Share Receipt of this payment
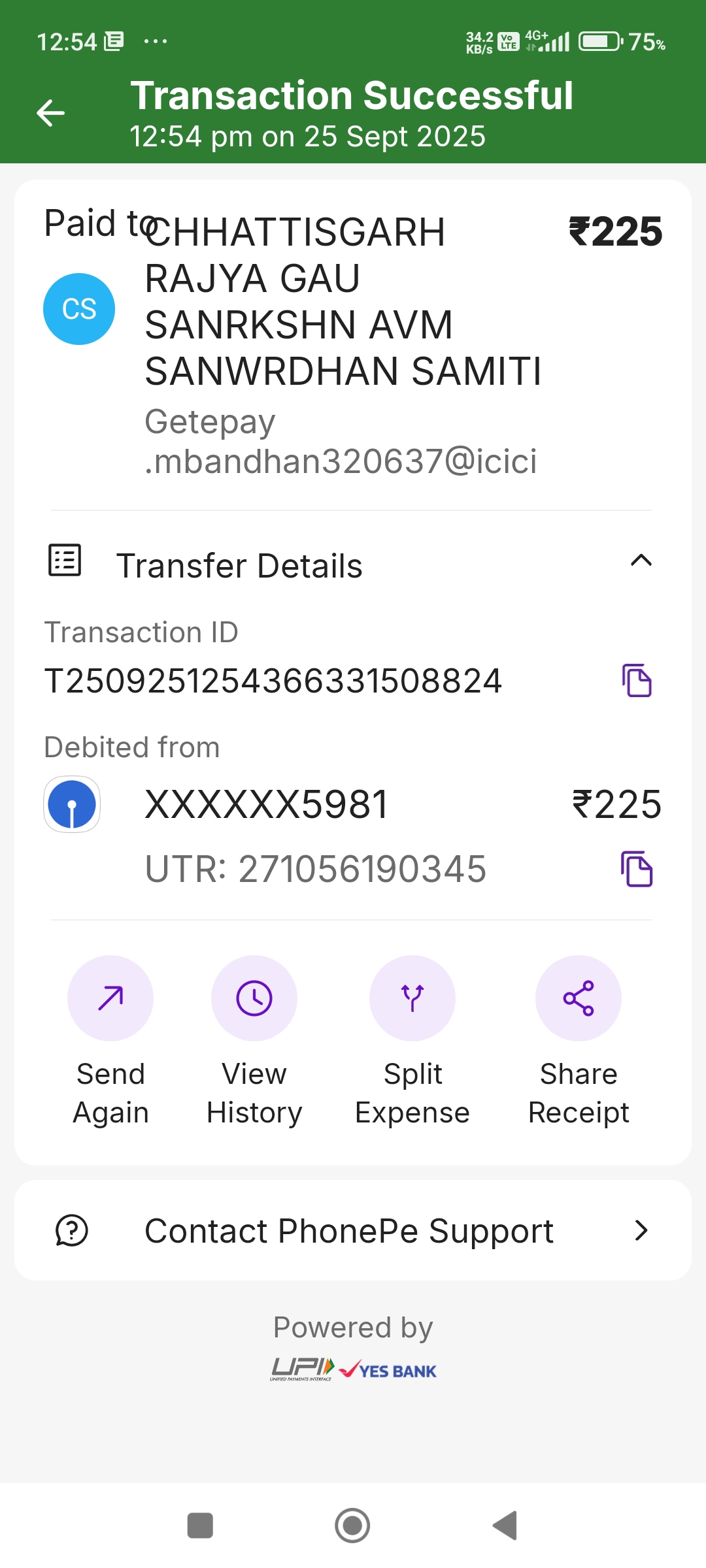The image size is (706, 1568). tap(579, 998)
